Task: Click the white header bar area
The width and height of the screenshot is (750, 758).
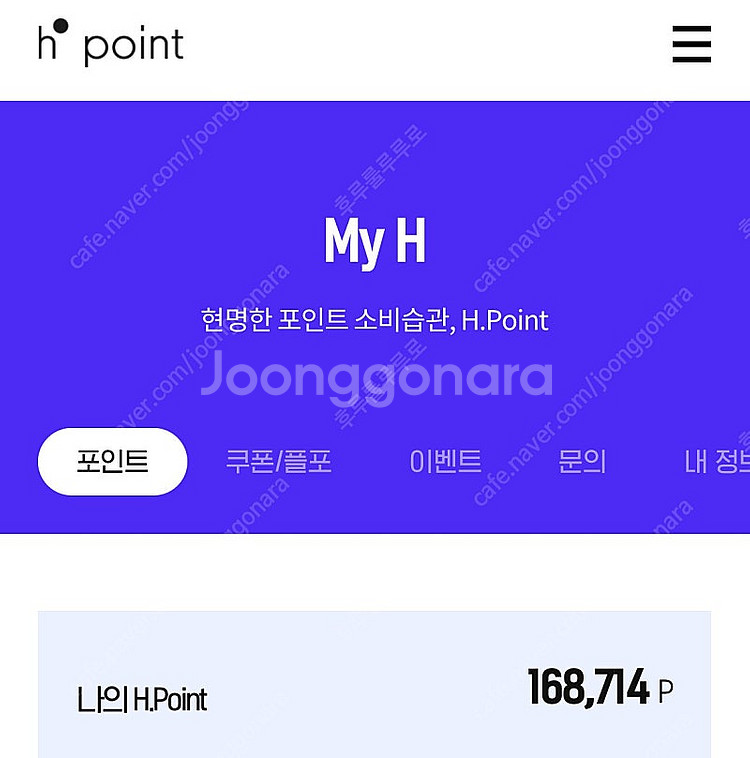Action: point(400,45)
